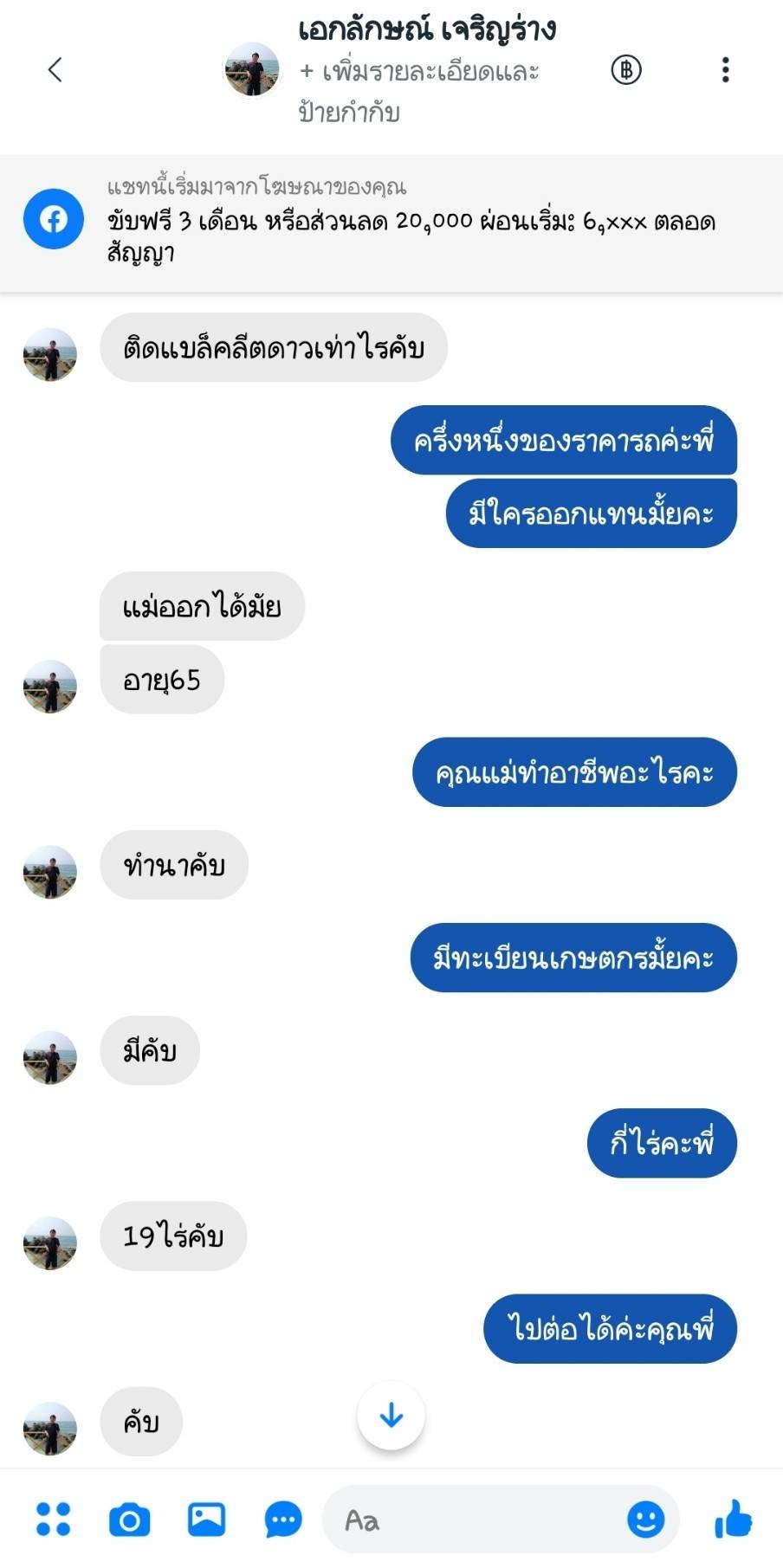The image size is (783, 1568).
Task: Open the baht payment icon
Action: tap(626, 69)
